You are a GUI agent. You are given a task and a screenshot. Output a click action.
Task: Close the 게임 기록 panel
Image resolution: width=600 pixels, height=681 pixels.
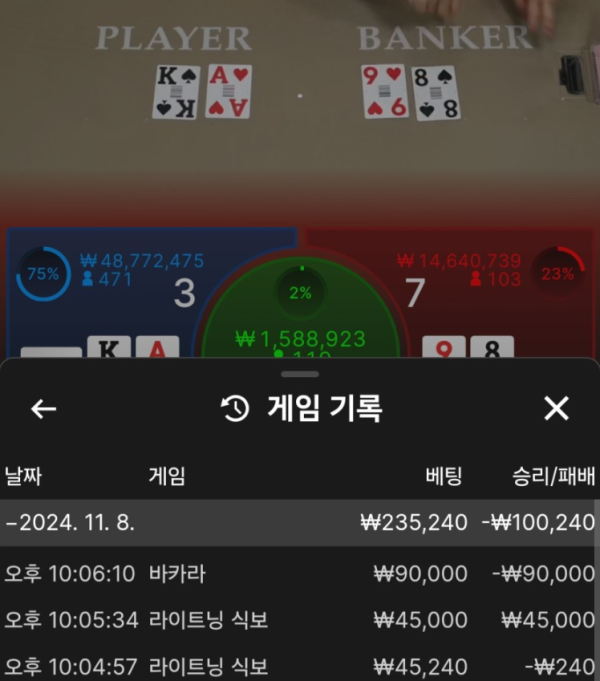click(556, 408)
